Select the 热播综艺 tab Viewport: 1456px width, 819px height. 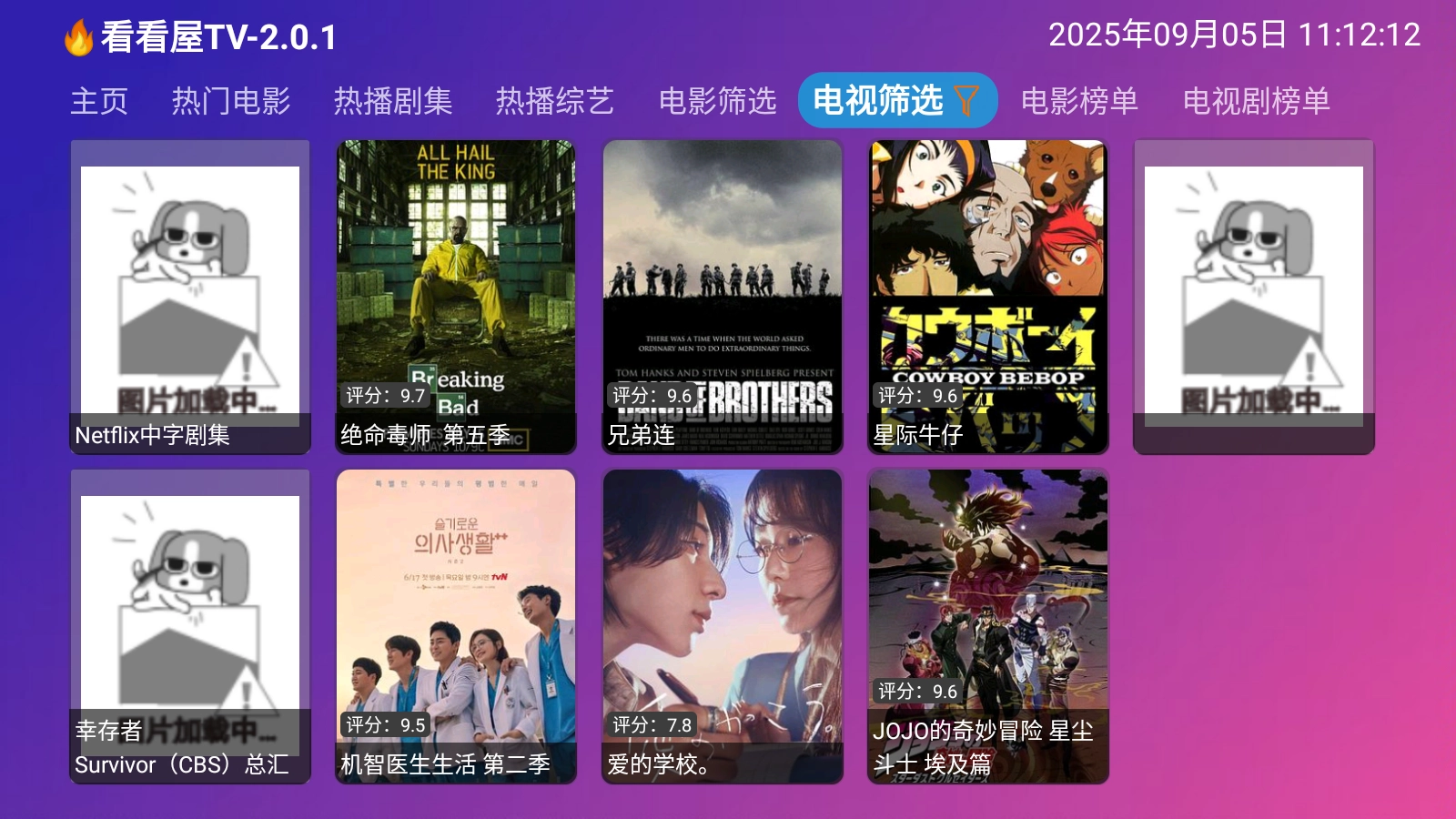point(555,101)
